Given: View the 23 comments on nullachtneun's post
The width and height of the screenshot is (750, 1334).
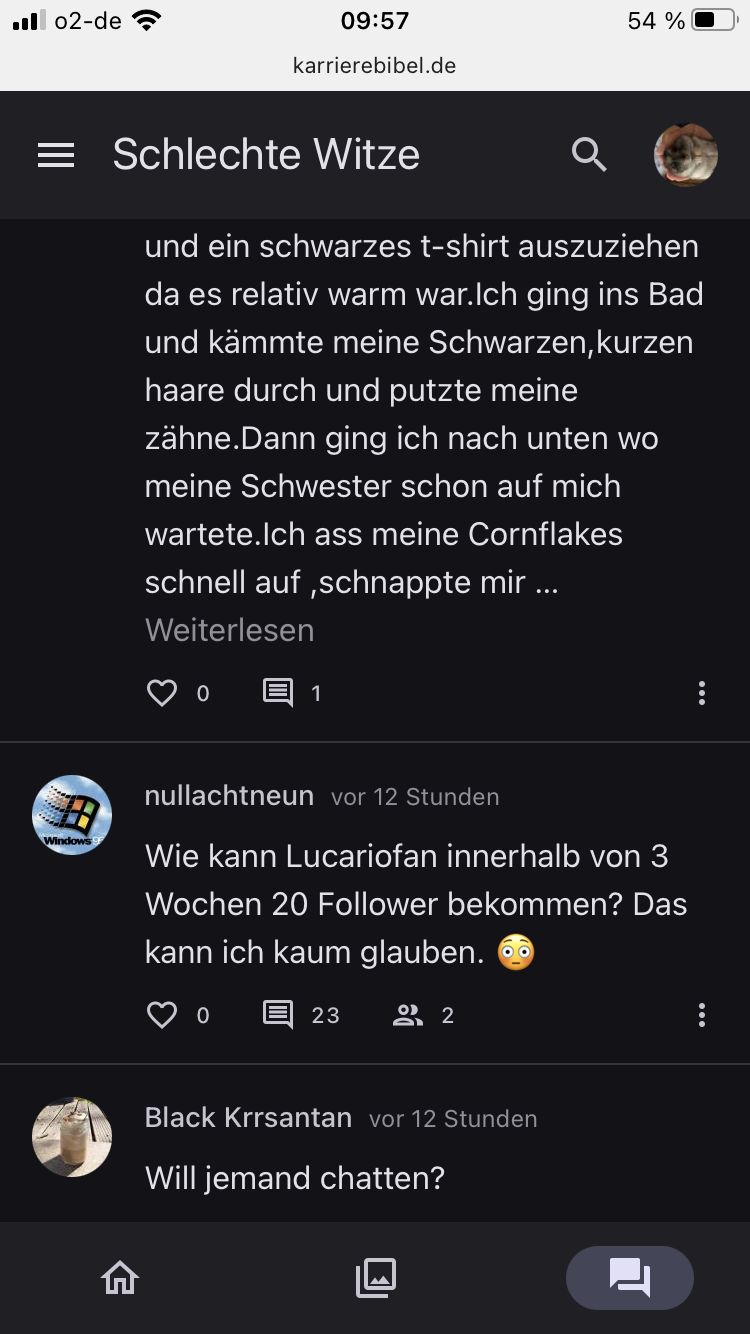Looking at the screenshot, I should [278, 1015].
